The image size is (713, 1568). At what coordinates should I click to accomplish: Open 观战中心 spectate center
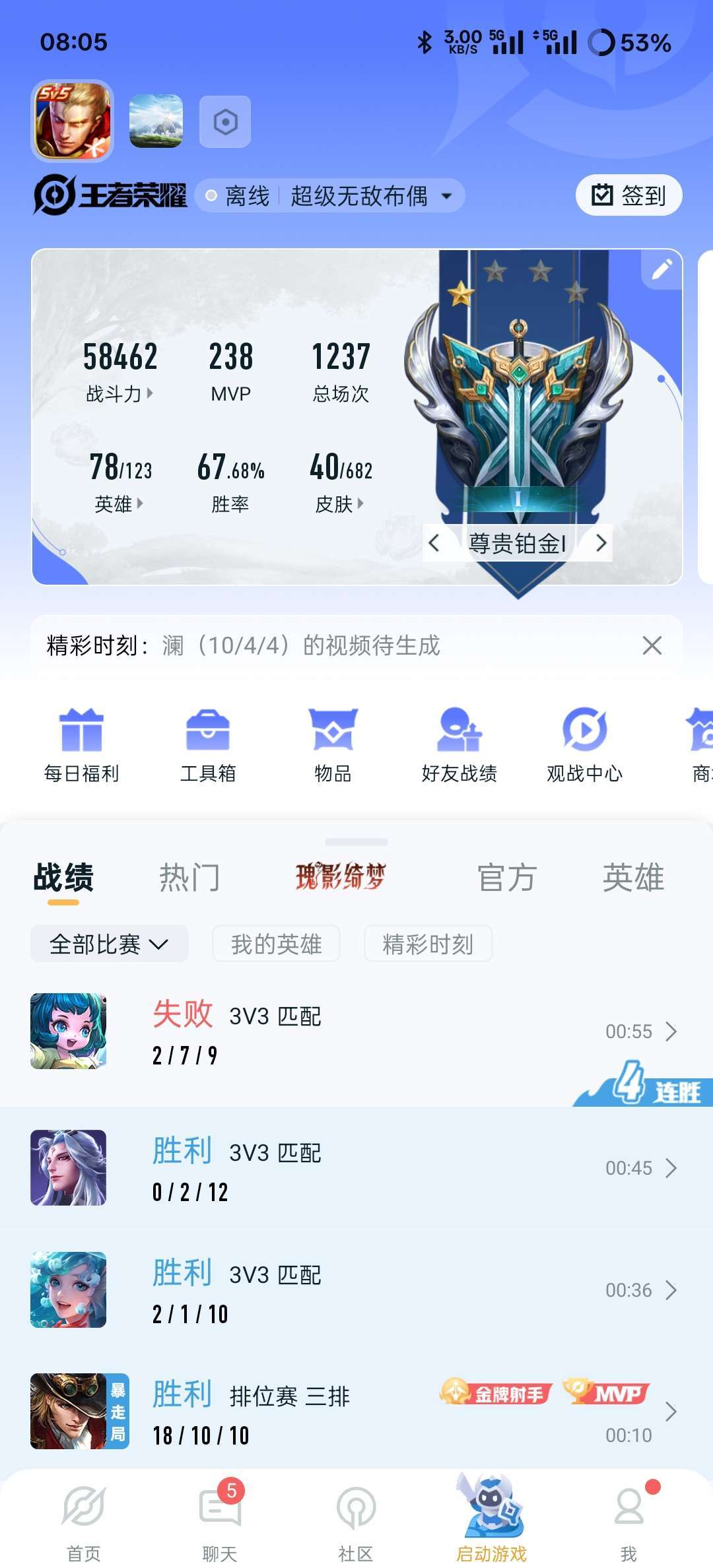585,745
